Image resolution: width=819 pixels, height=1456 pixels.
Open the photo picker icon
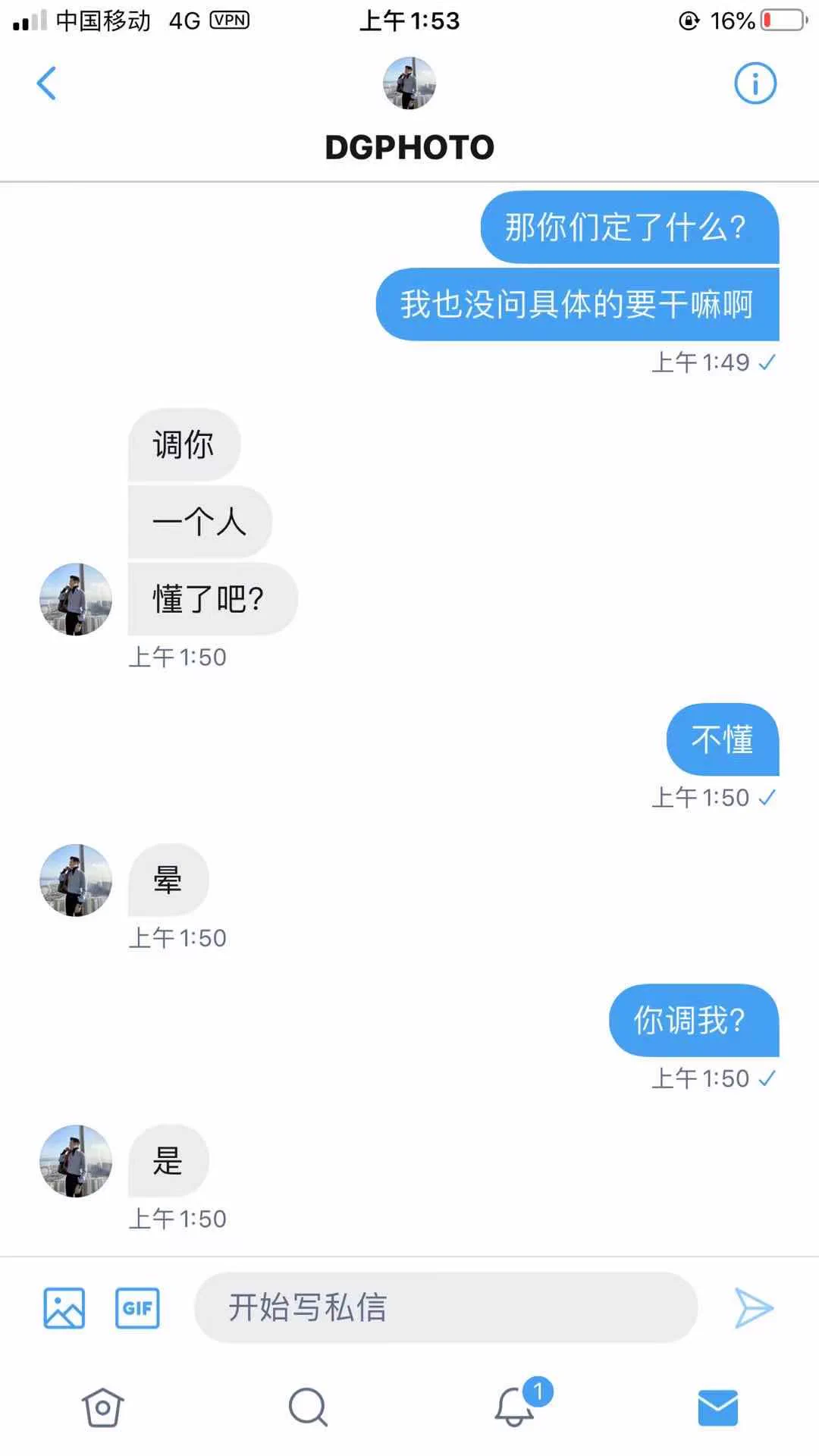pyautogui.click(x=64, y=1307)
